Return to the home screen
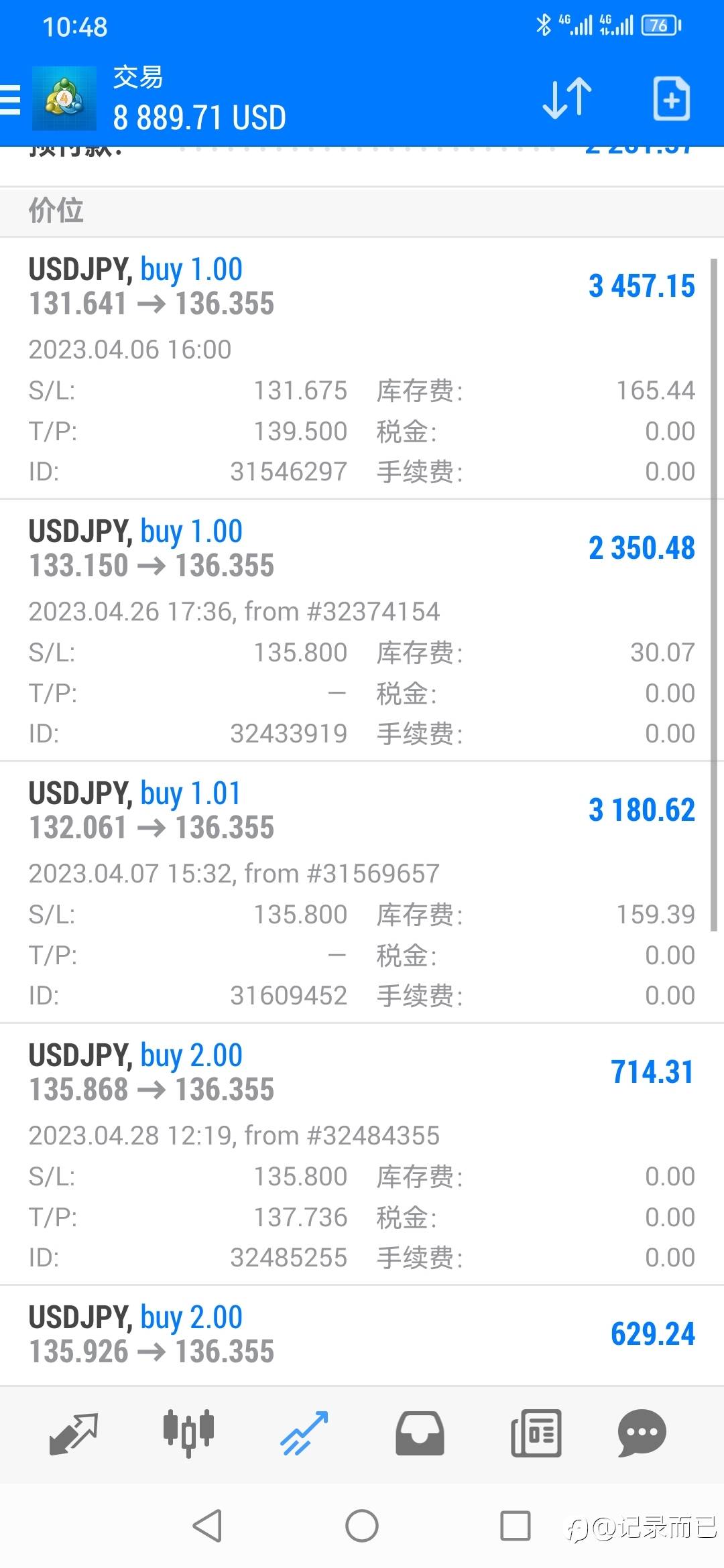The image size is (724, 1568). click(362, 1526)
